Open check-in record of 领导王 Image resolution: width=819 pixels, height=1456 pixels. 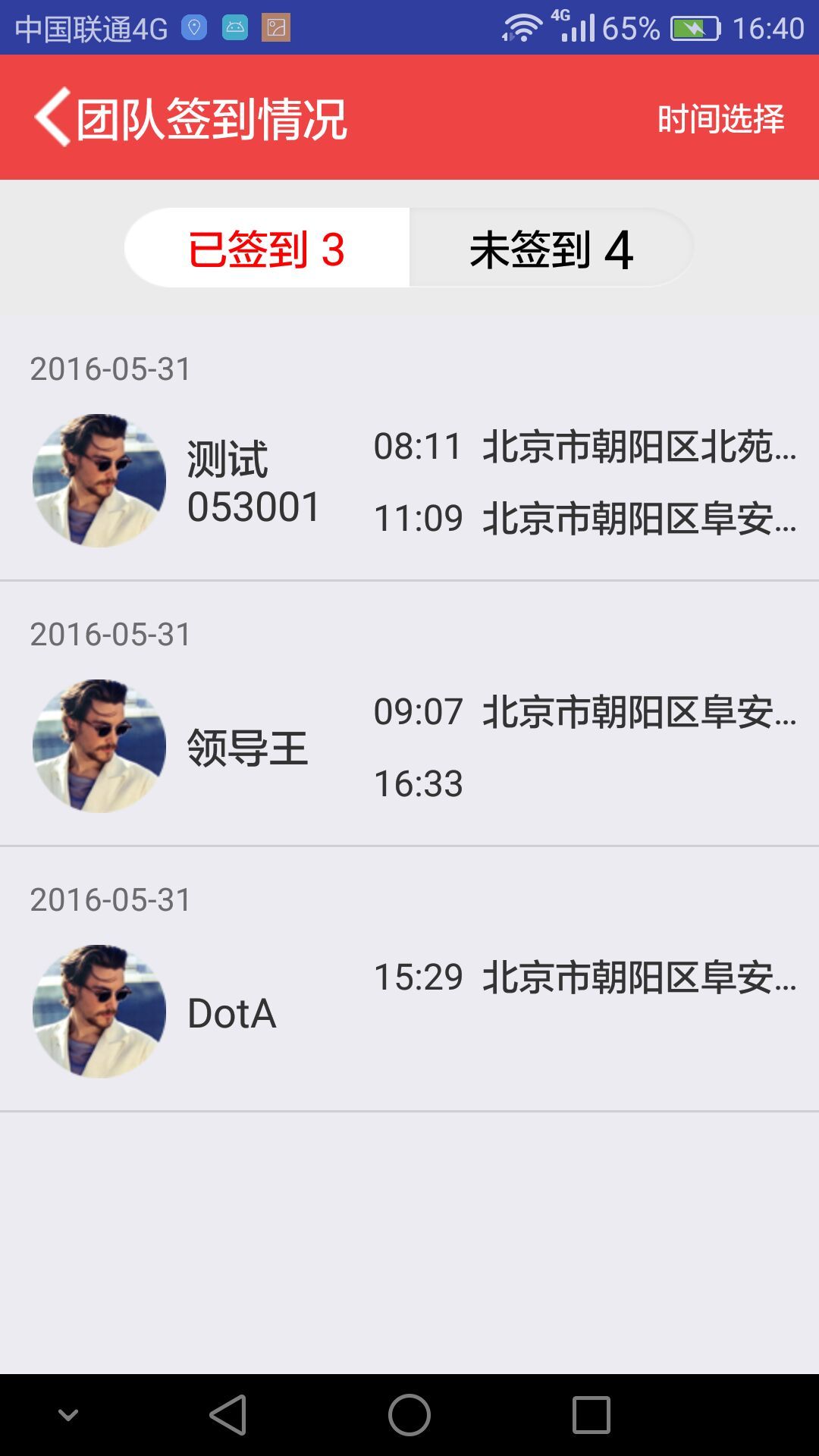pyautogui.click(x=409, y=746)
